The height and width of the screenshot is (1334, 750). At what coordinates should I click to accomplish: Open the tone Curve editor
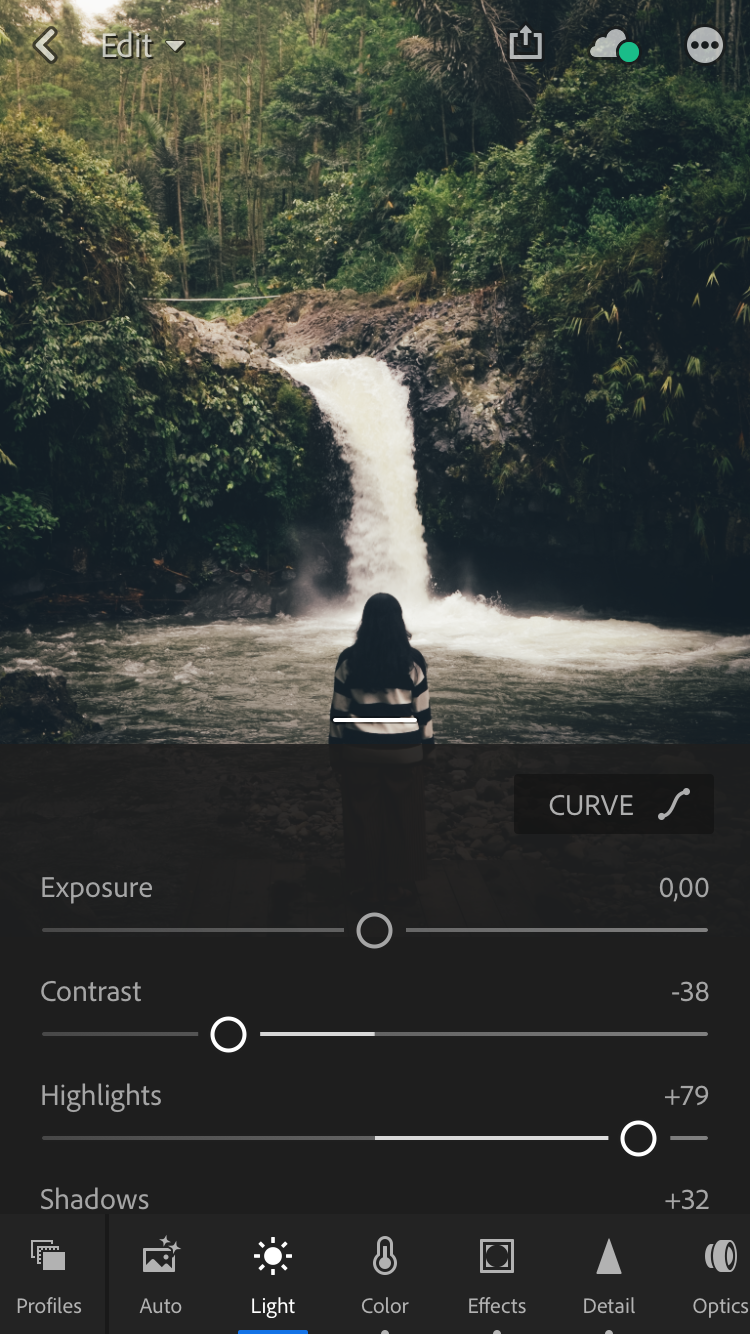[614, 805]
